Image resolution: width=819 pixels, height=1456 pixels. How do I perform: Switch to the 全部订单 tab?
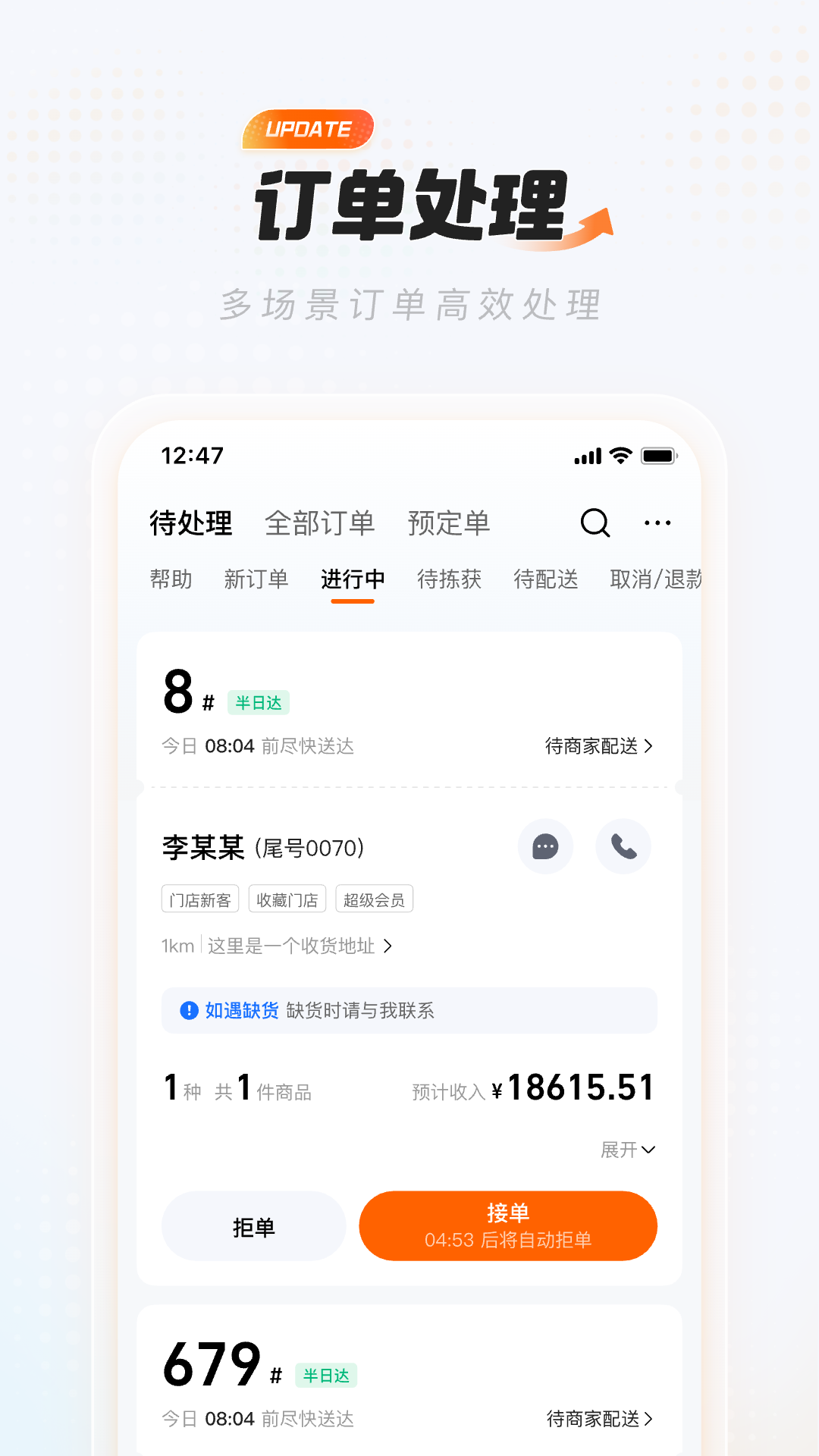pyautogui.click(x=321, y=522)
